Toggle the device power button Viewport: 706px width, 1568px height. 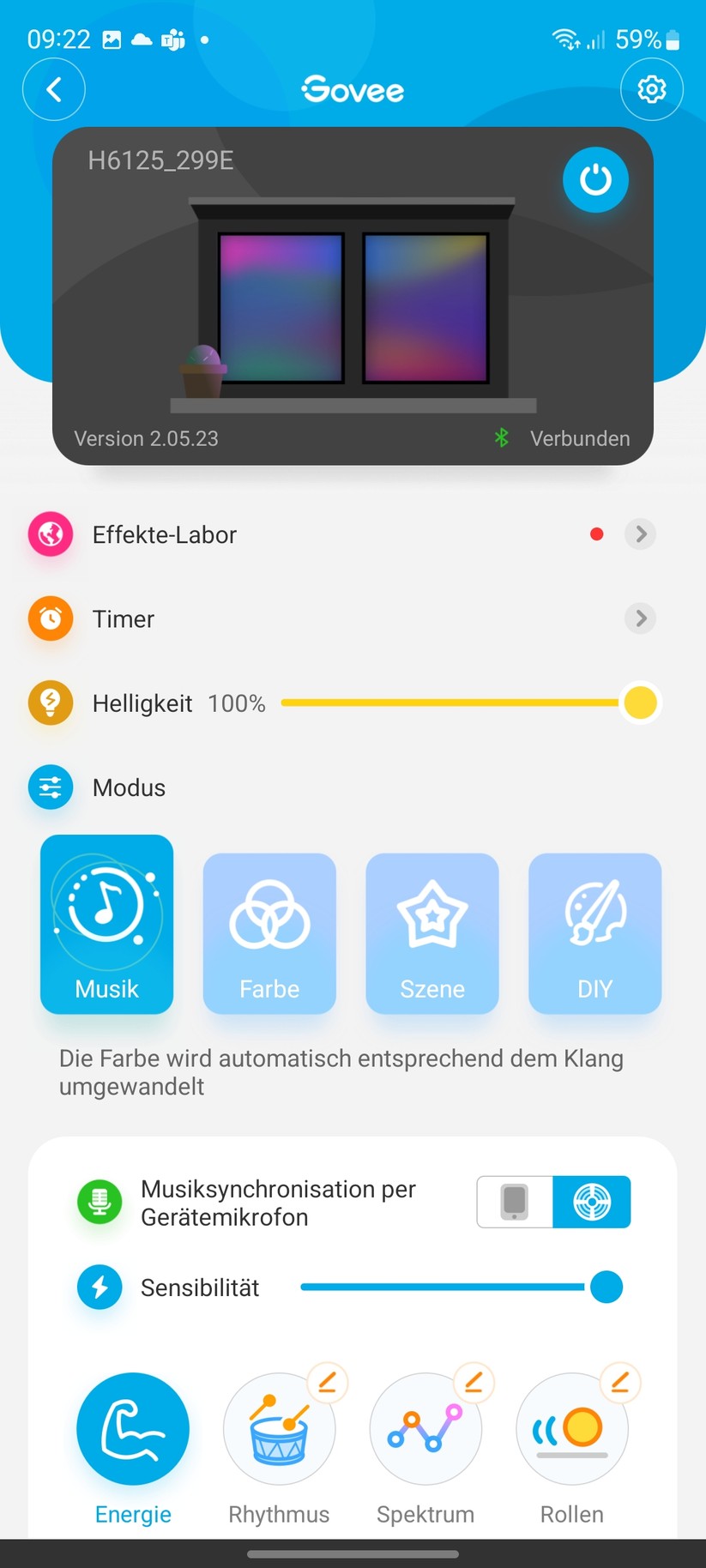tap(595, 180)
